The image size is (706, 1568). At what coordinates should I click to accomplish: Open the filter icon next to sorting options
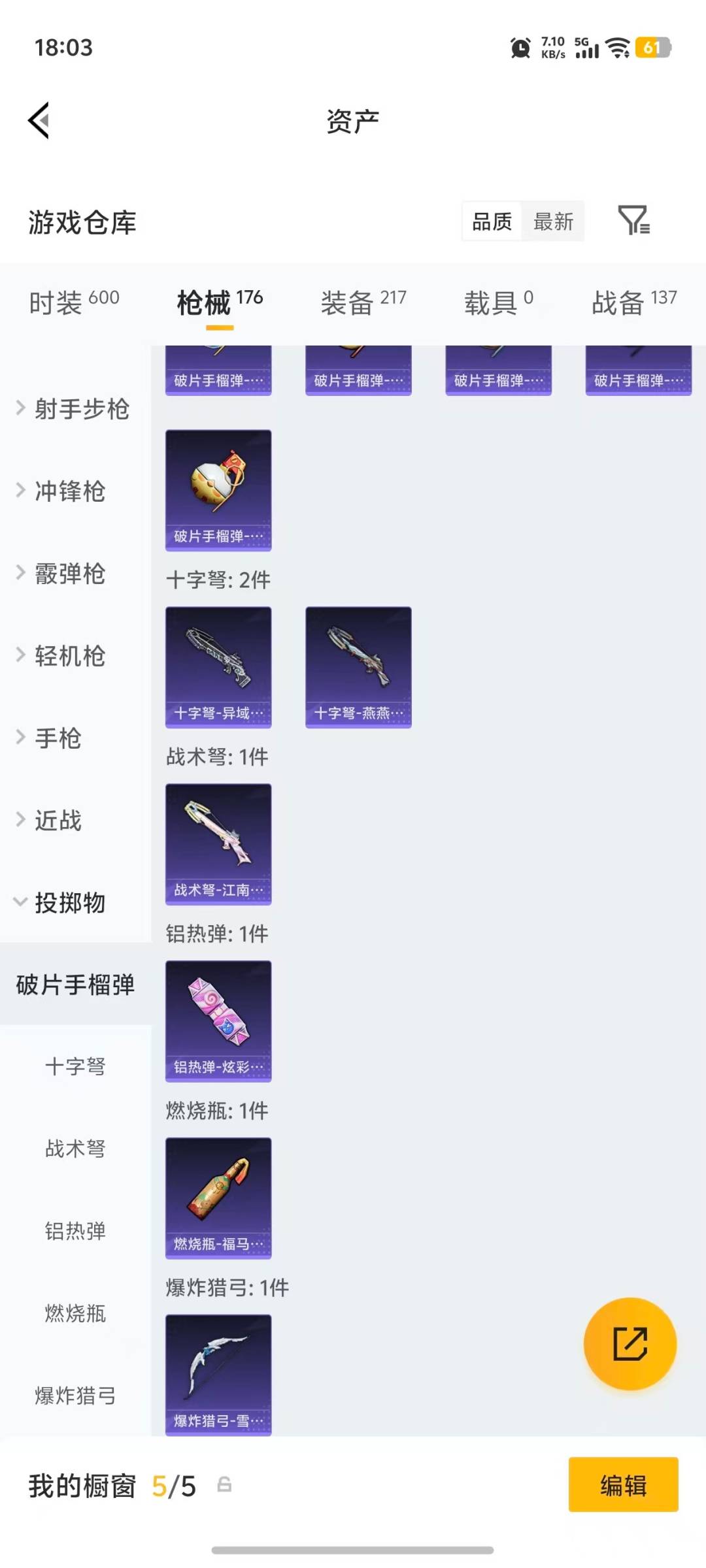633,222
